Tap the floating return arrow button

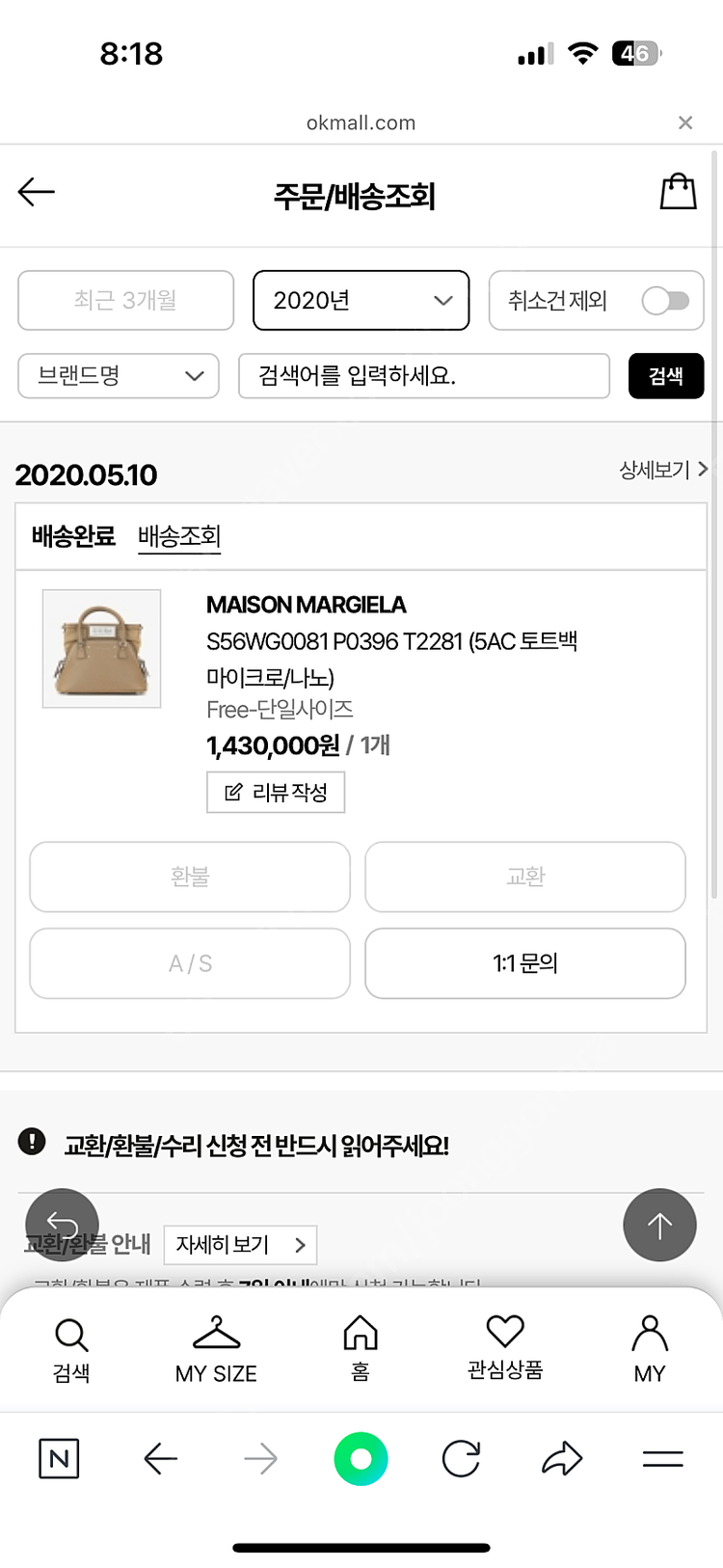pyautogui.click(x=62, y=1225)
